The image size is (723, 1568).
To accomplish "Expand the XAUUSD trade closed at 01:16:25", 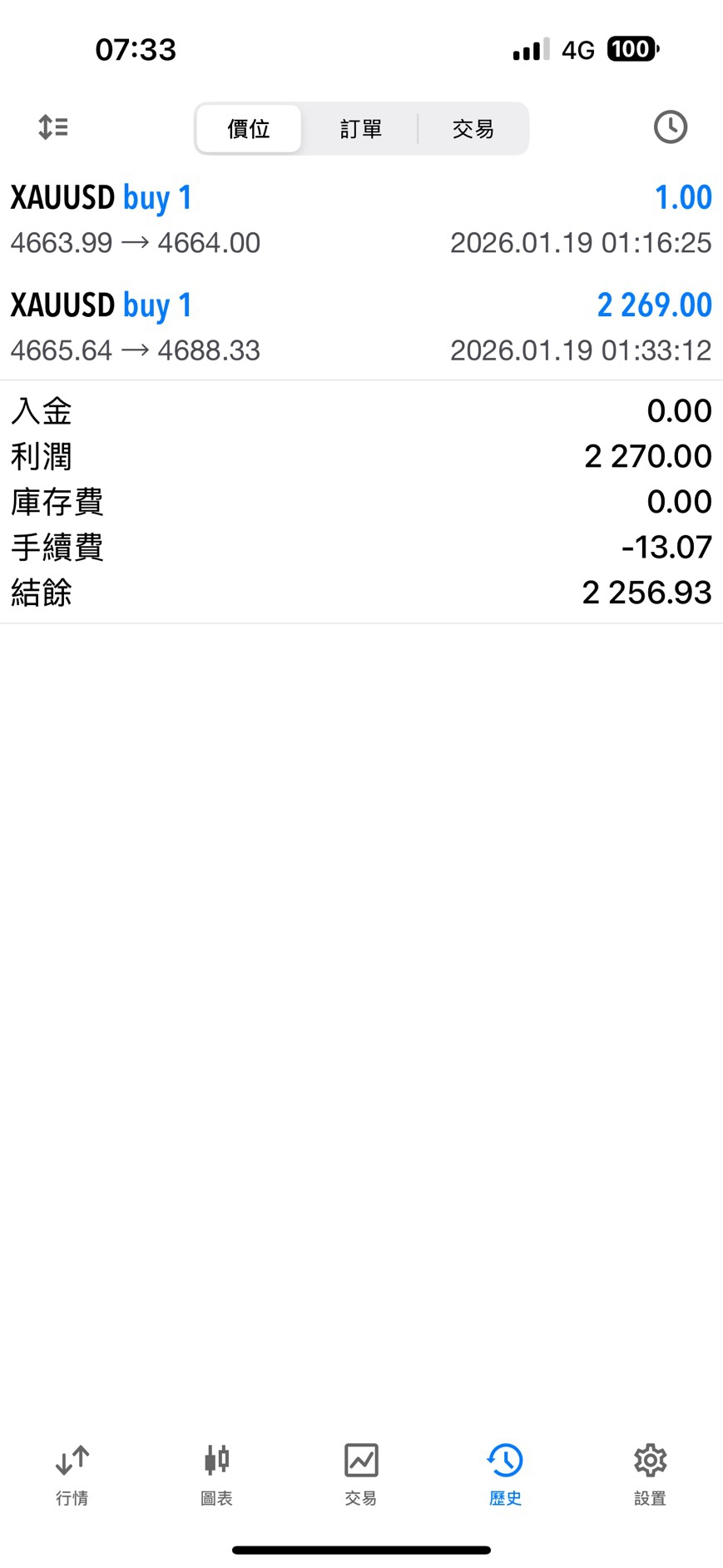I will point(361,219).
